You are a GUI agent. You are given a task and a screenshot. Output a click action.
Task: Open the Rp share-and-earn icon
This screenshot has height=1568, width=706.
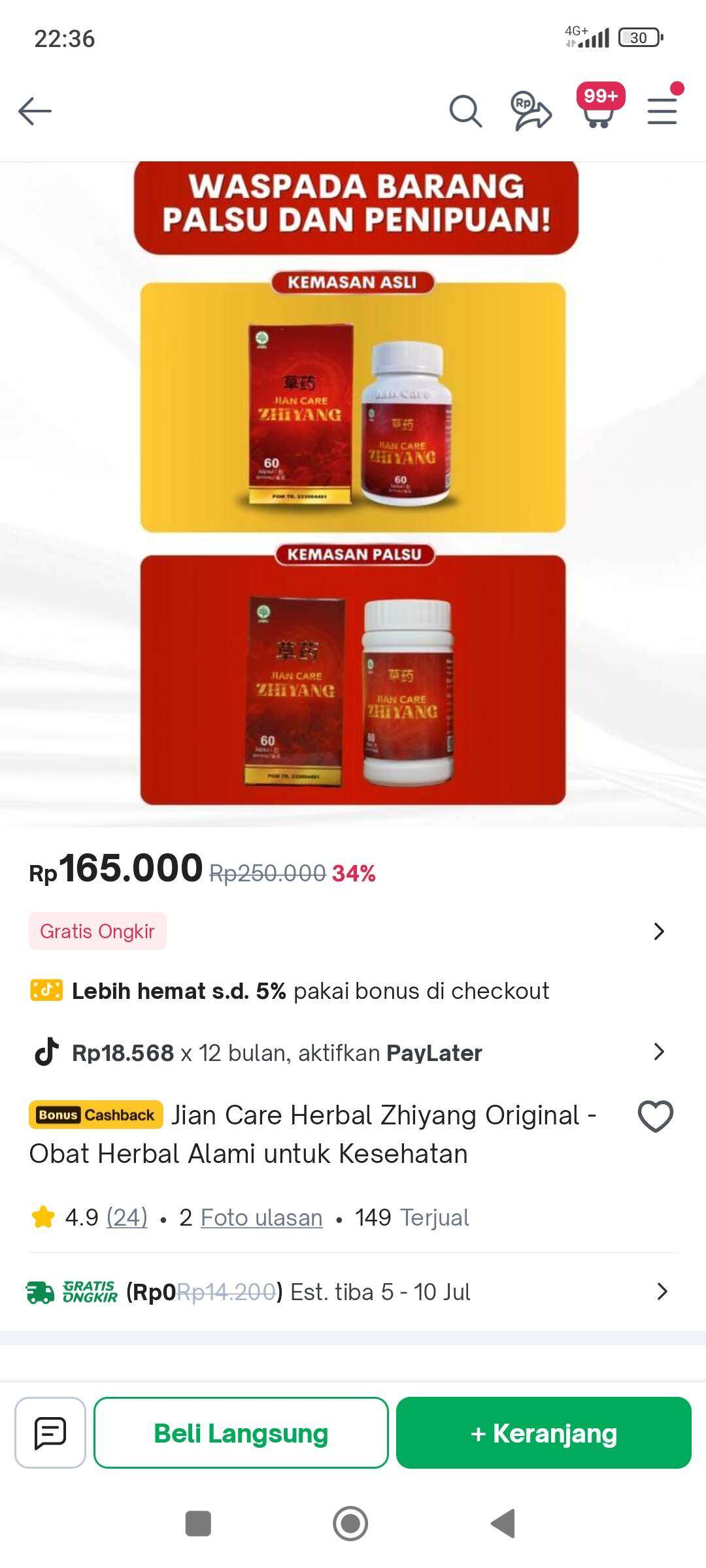[x=531, y=111]
